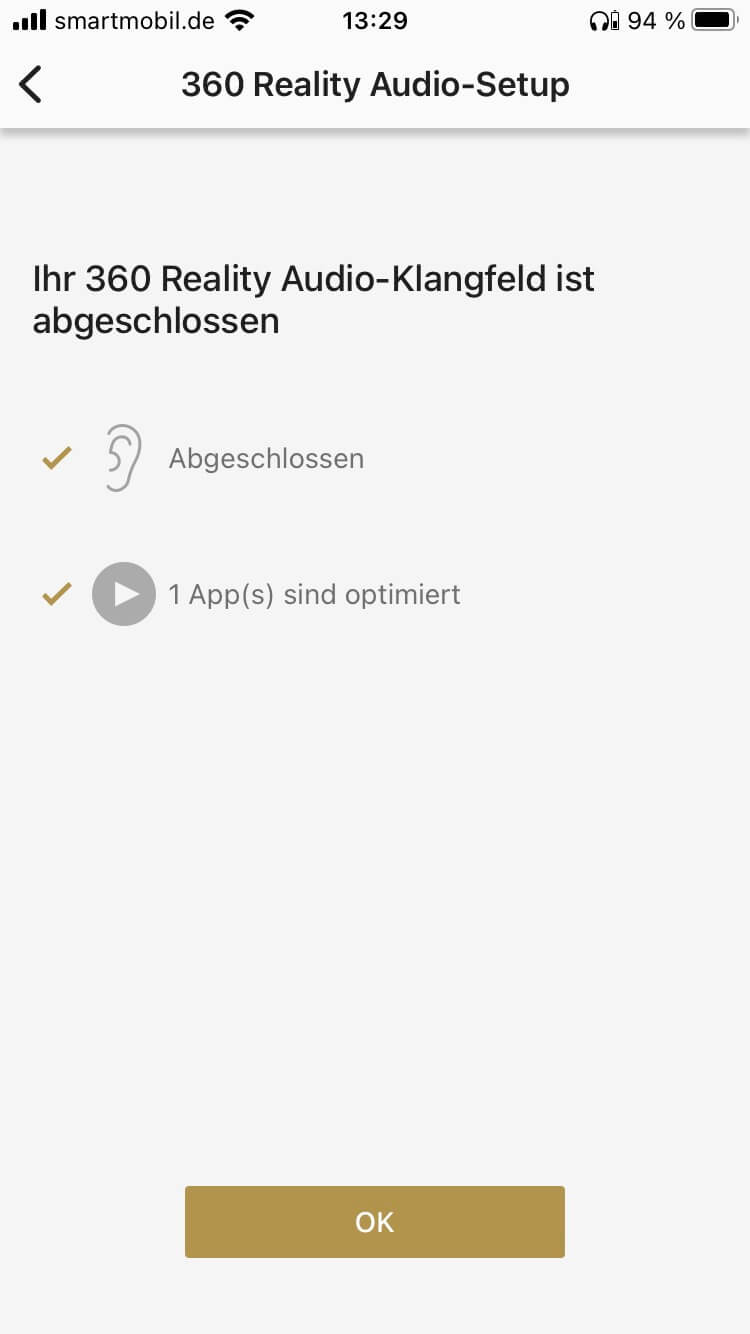This screenshot has width=750, height=1334.
Task: Go back from 360 Reality Audio-Setup
Action: pyautogui.click(x=32, y=85)
